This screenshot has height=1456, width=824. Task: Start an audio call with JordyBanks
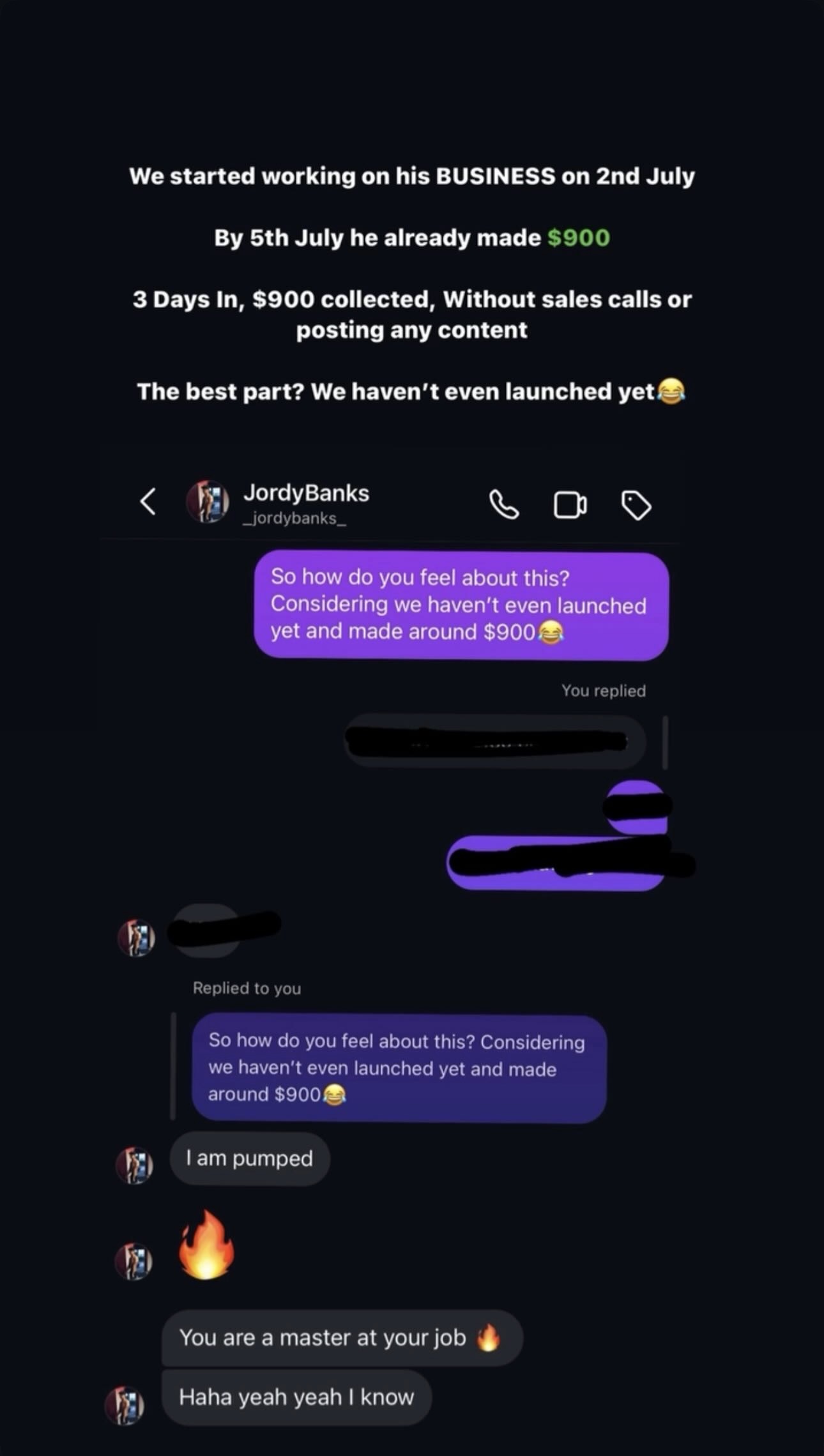504,504
